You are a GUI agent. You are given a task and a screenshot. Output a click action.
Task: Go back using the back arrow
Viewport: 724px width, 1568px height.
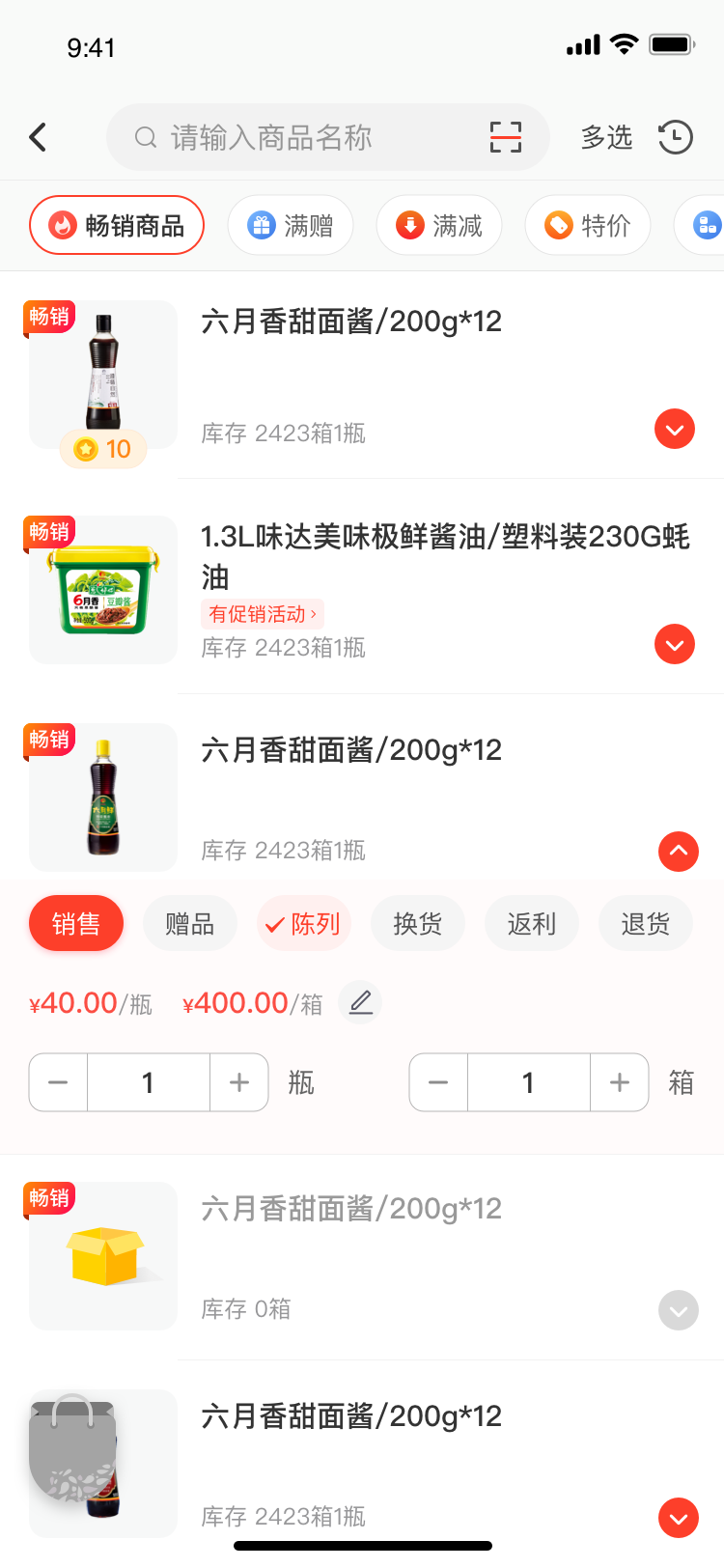tap(39, 137)
